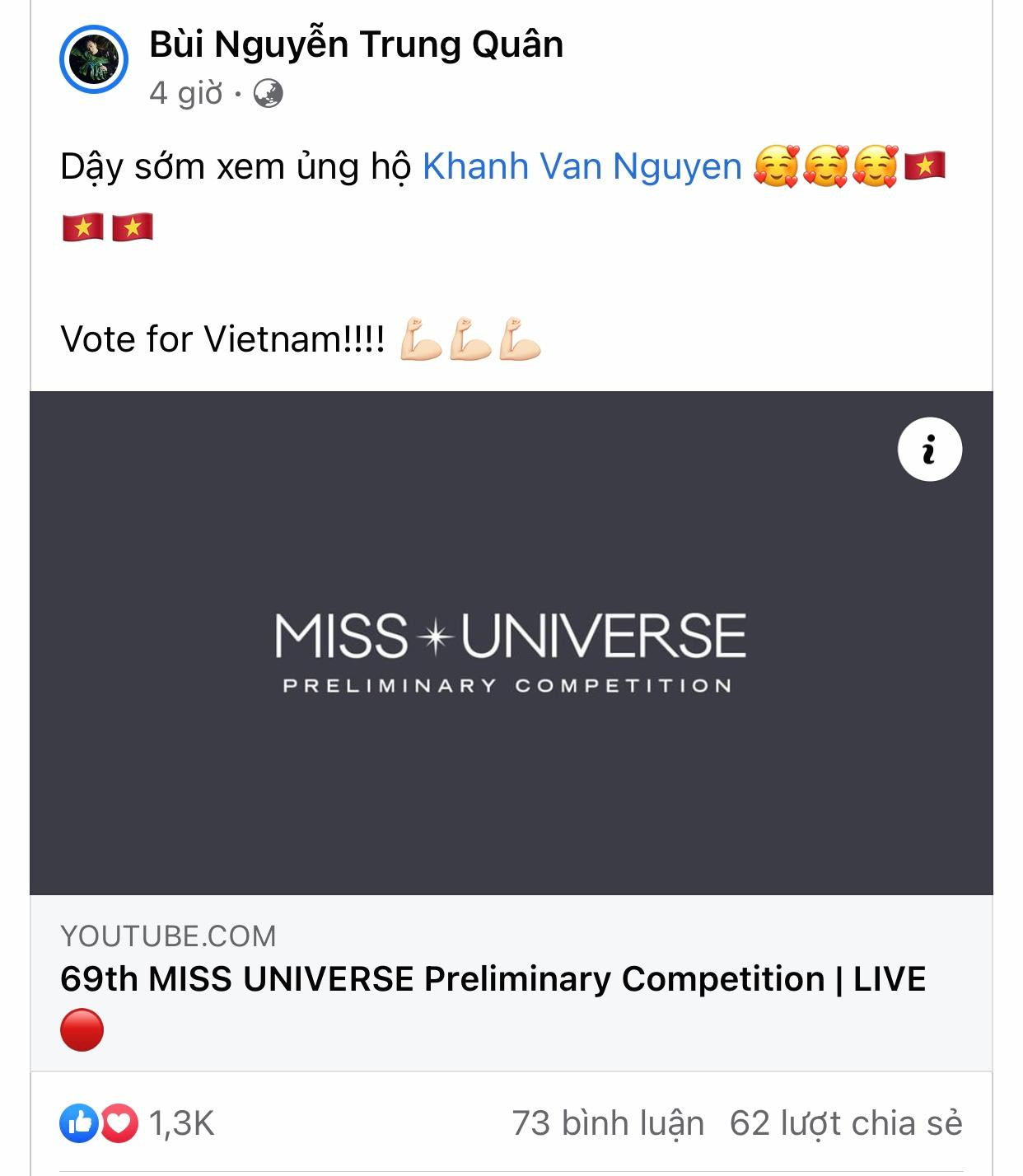The height and width of the screenshot is (1176, 1023).
Task: Open the 73 bình luận comments
Action: (x=608, y=1123)
